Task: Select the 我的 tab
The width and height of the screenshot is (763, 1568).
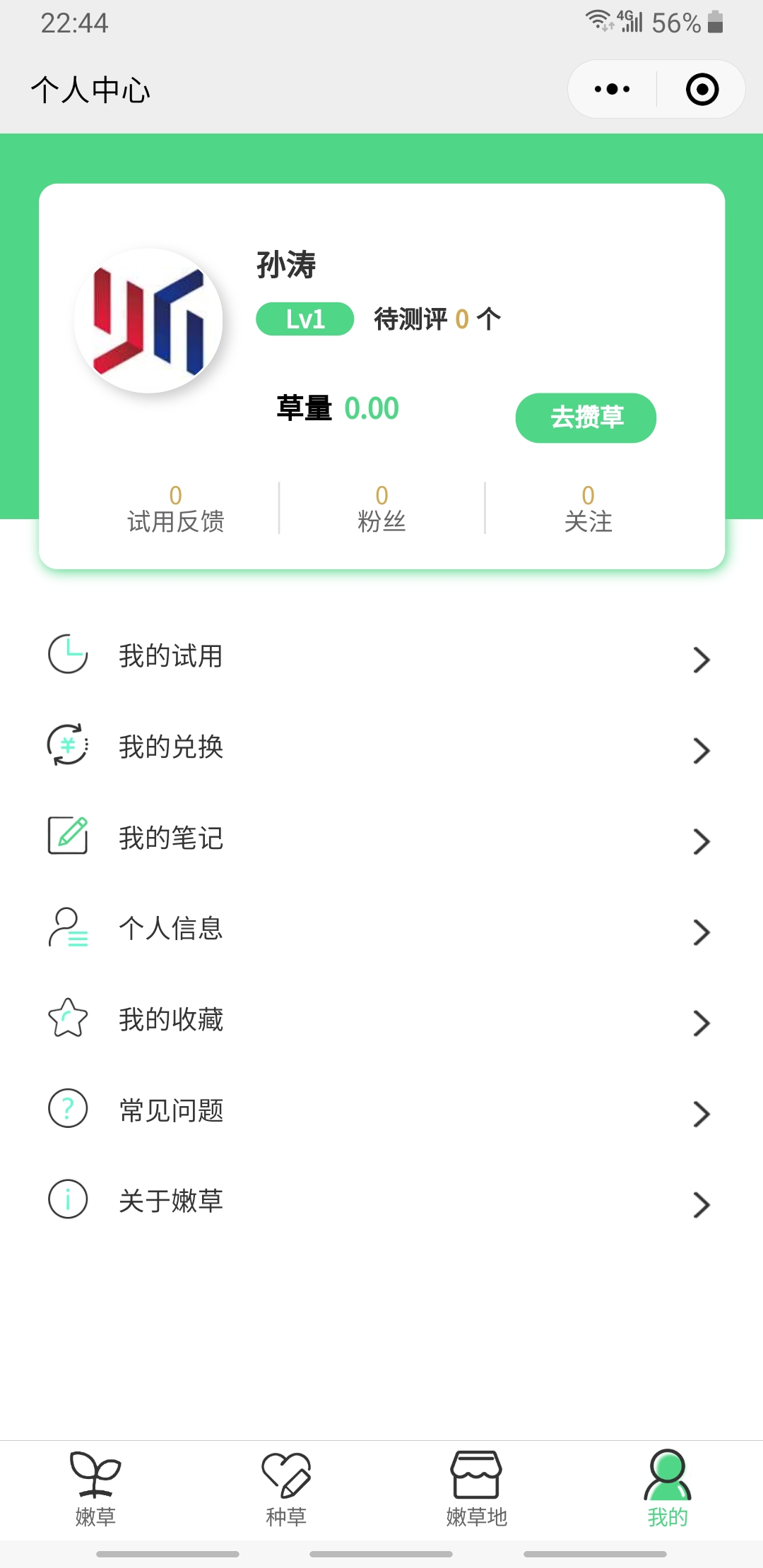Action: point(668,1487)
